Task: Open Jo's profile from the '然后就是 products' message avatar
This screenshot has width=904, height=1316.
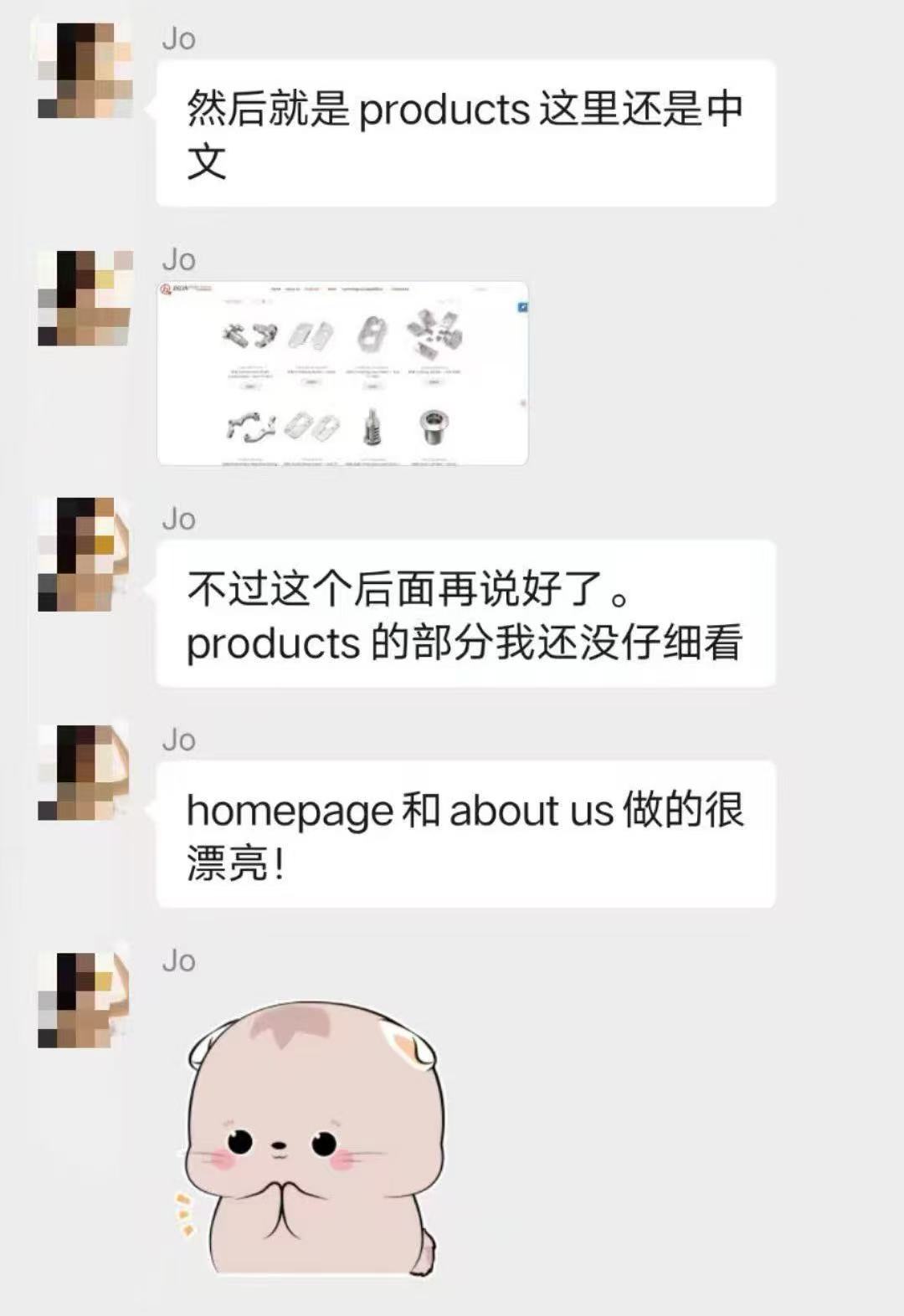Action: pyautogui.click(x=85, y=70)
